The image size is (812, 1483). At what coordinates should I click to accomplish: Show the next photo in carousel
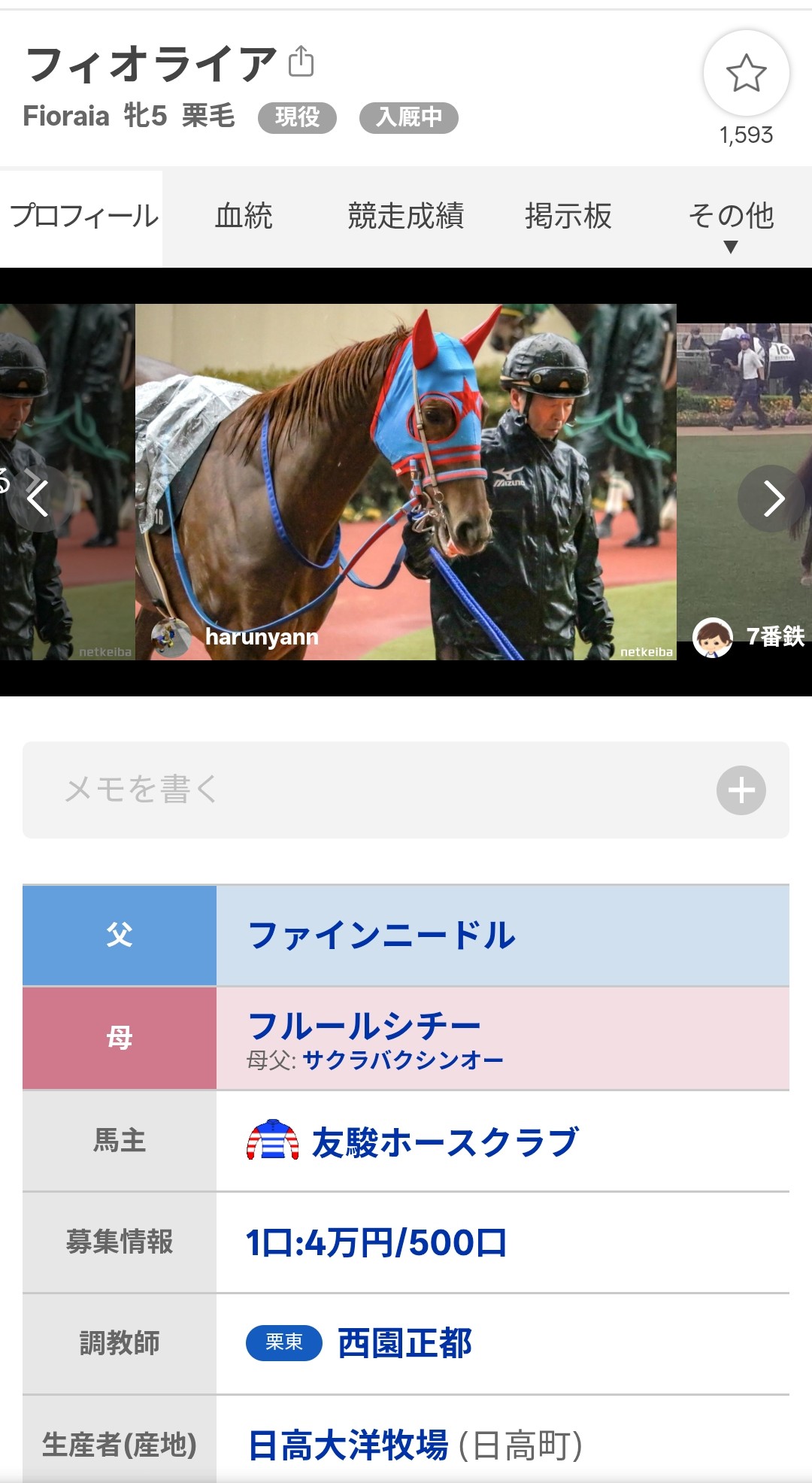pyautogui.click(x=772, y=498)
